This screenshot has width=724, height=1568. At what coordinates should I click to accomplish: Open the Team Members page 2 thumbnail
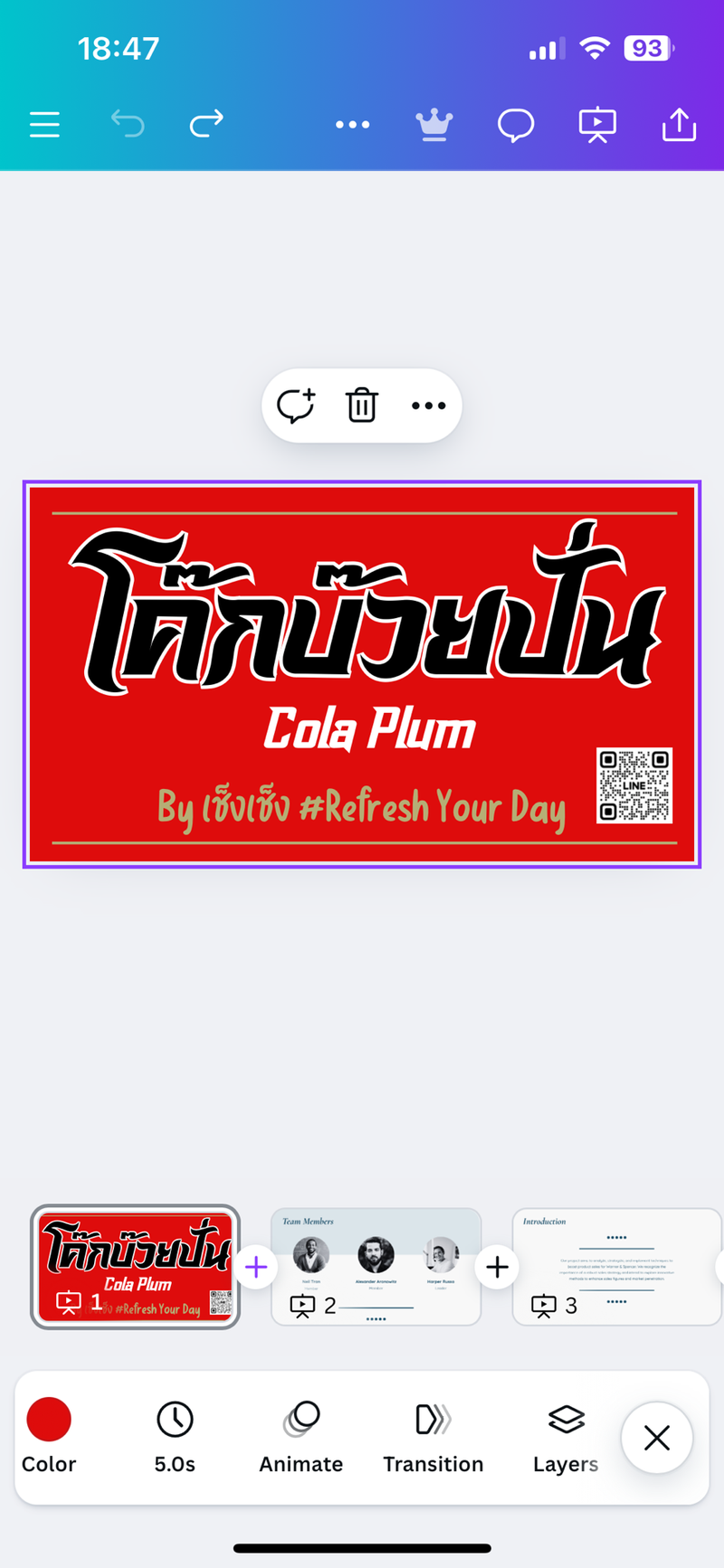(x=376, y=1266)
